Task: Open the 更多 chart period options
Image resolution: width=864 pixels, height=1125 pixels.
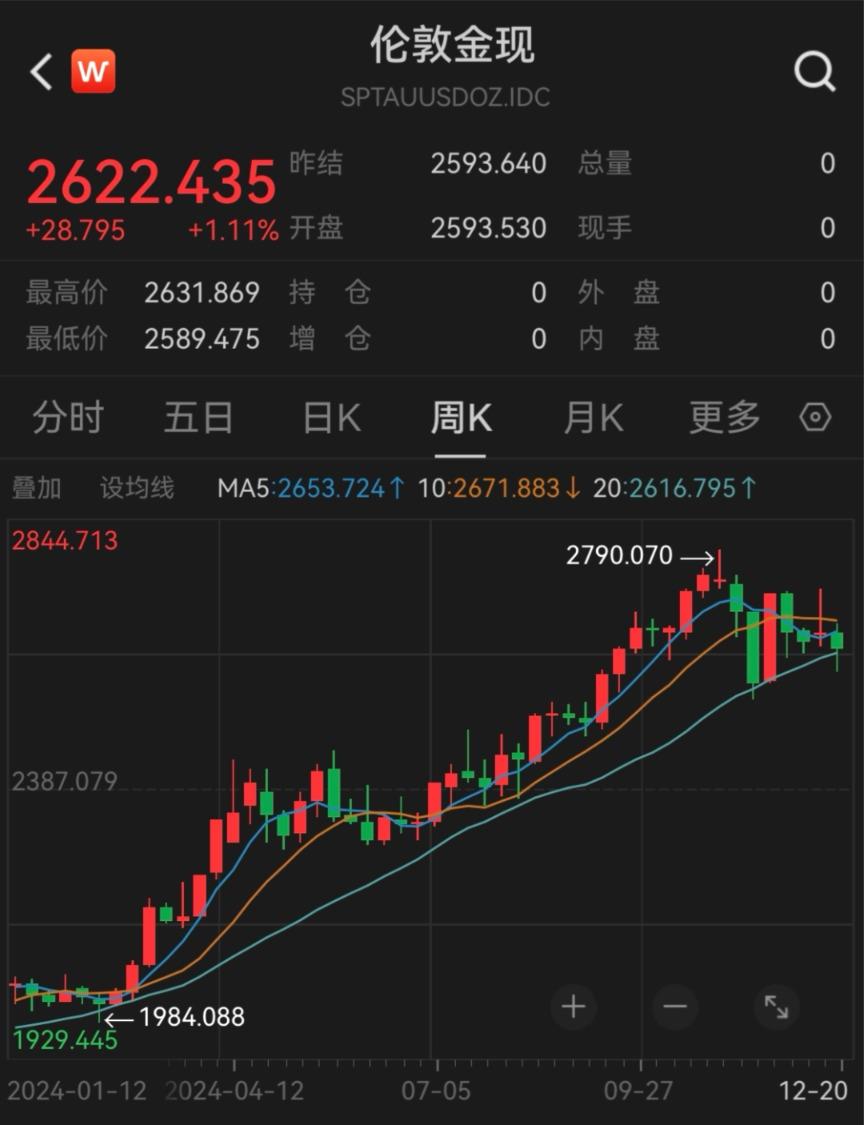Action: click(724, 418)
